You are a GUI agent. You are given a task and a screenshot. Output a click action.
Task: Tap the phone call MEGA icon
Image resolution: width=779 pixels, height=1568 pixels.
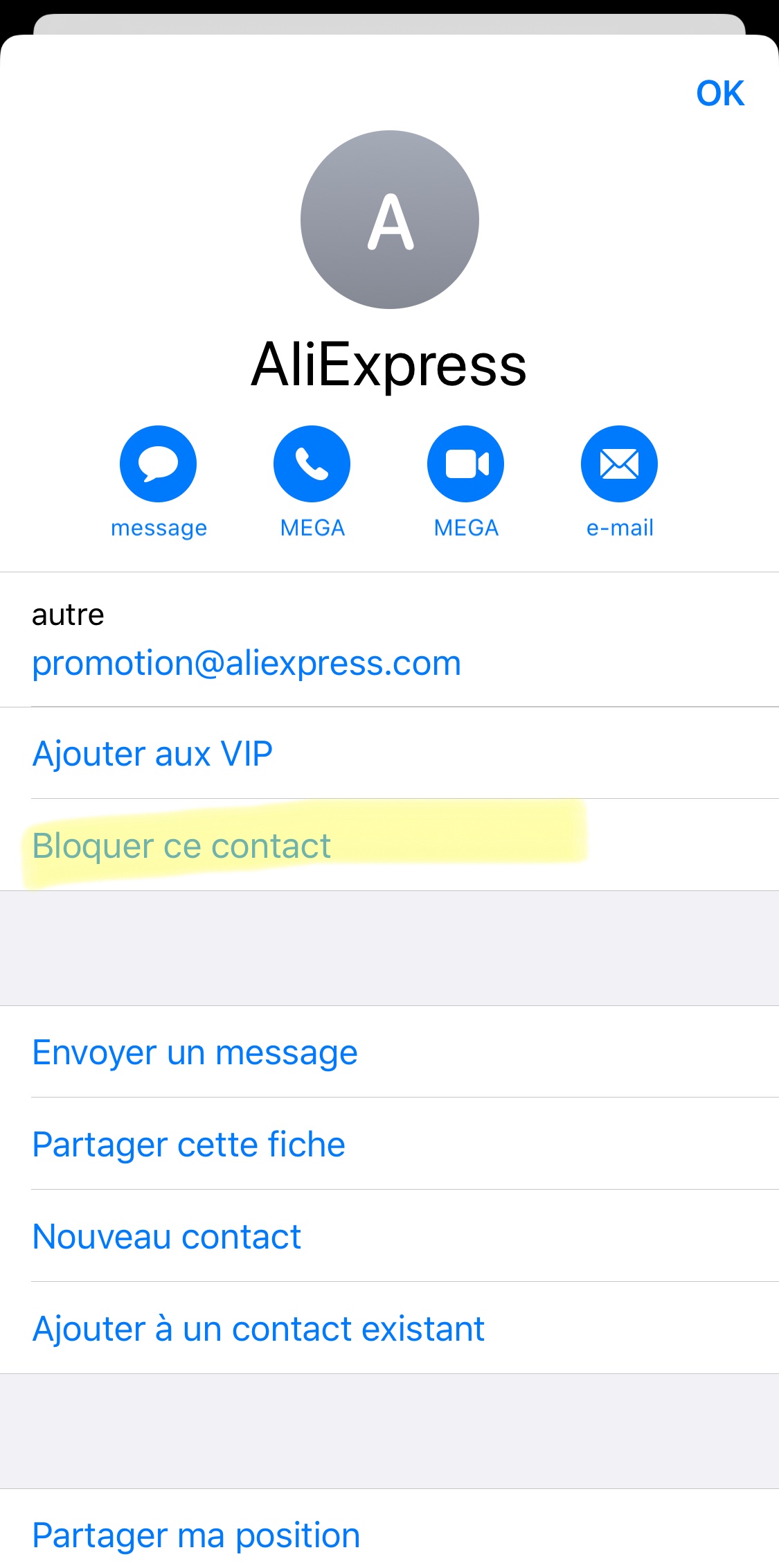(x=312, y=464)
